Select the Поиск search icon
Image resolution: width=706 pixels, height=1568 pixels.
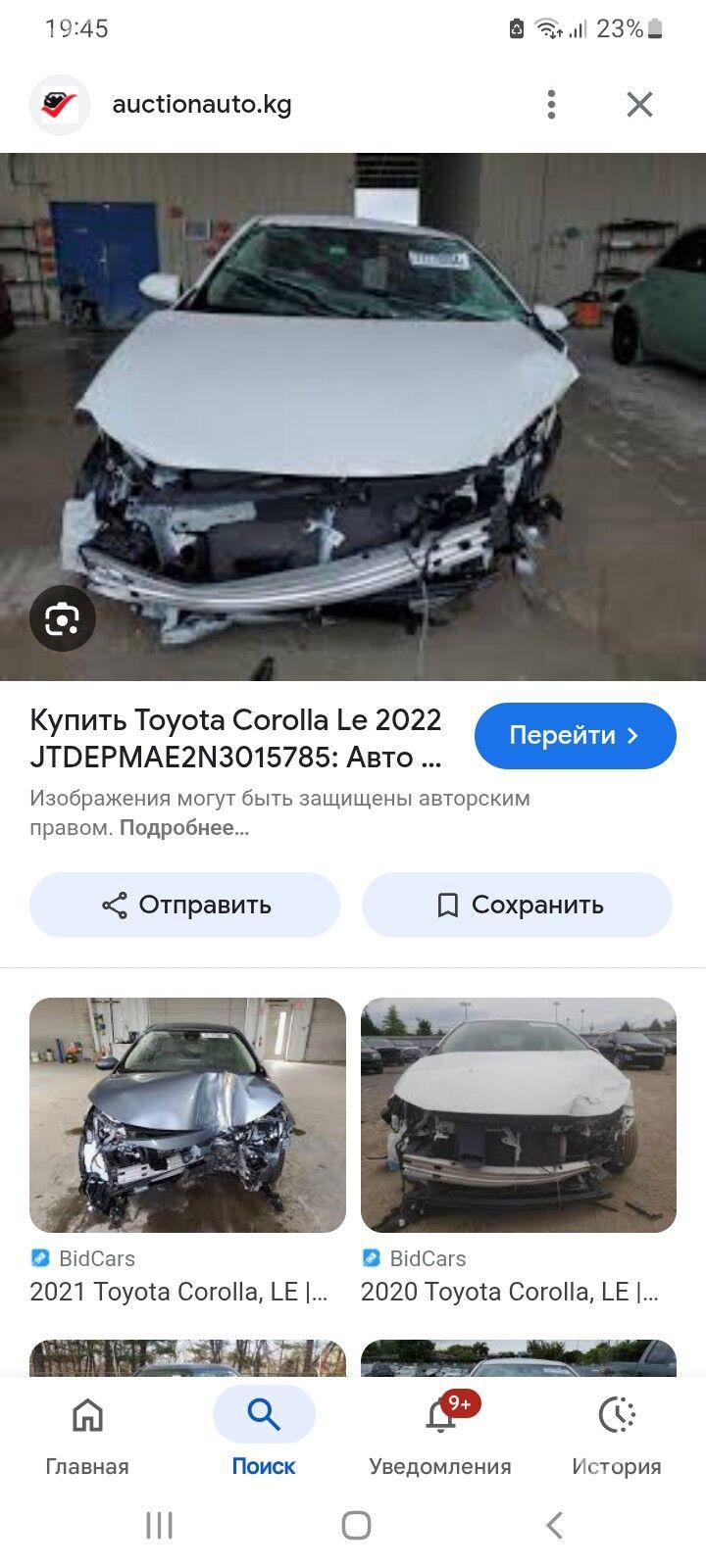click(x=263, y=1414)
